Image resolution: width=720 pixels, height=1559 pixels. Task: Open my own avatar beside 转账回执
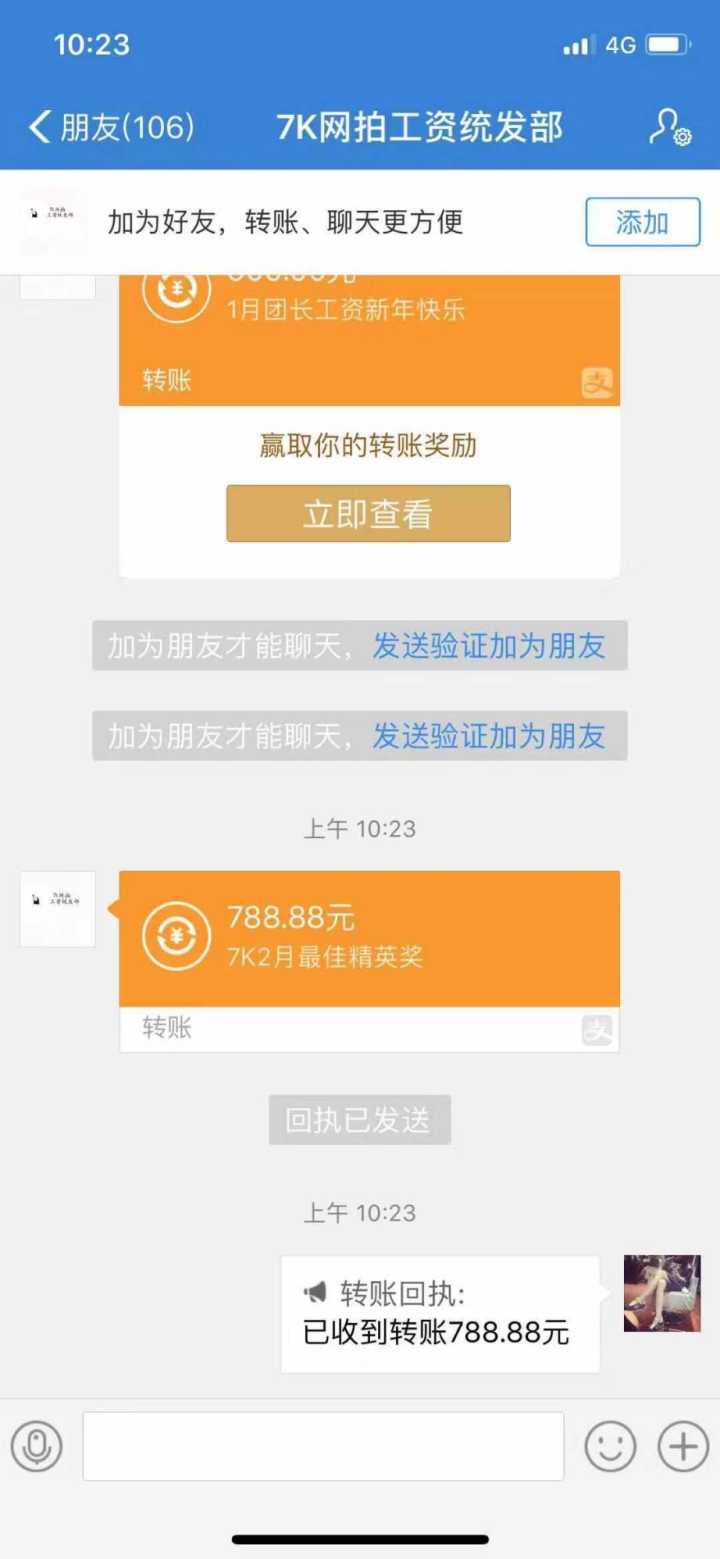(662, 1293)
